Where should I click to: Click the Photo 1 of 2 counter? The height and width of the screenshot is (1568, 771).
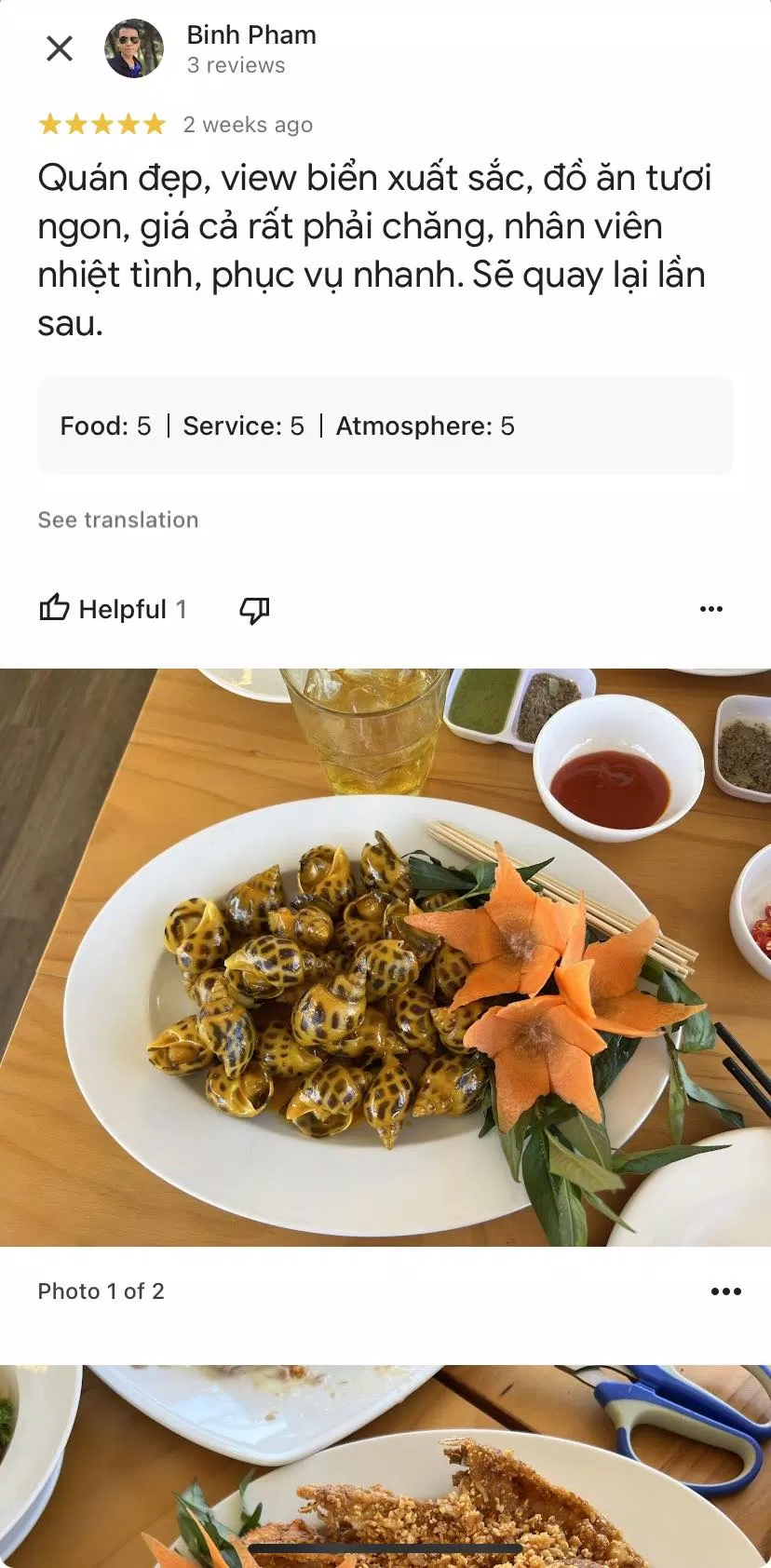(x=101, y=1291)
